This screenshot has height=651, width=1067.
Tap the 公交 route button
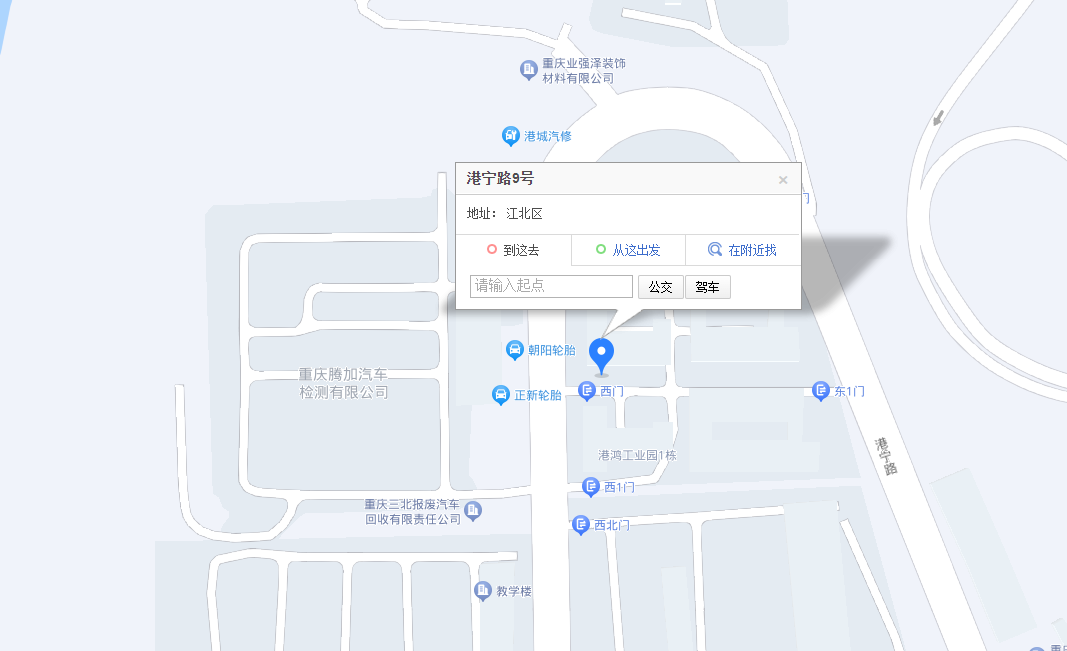660,287
